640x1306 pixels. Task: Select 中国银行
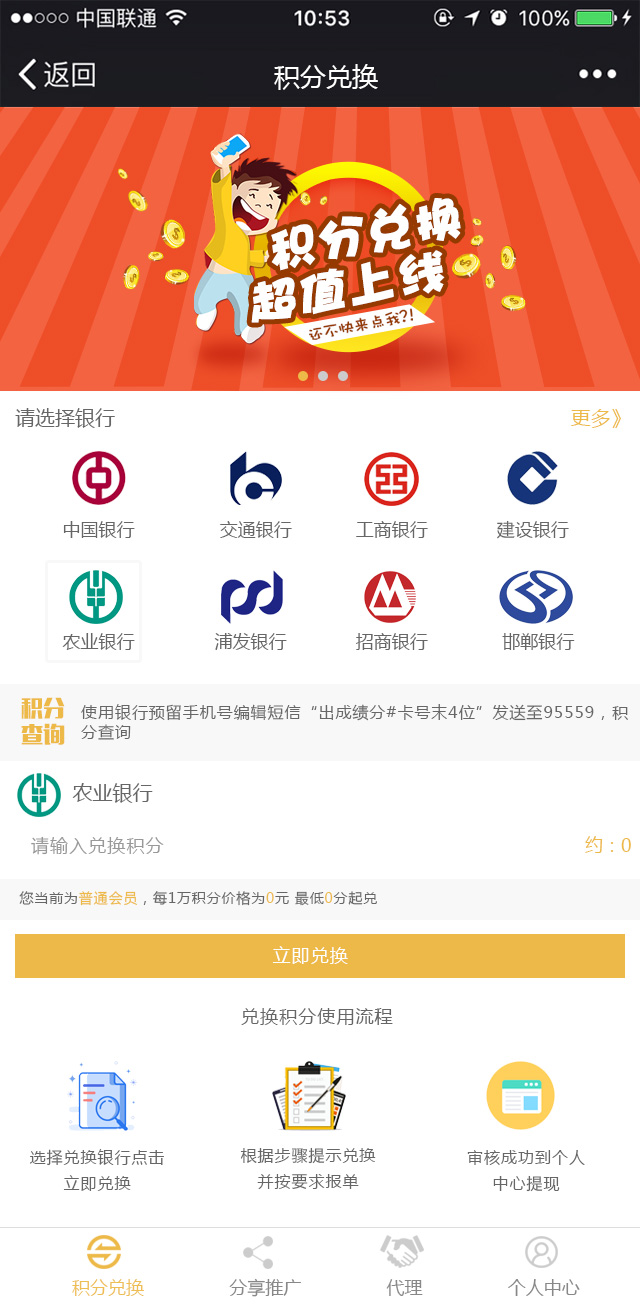pos(98,495)
